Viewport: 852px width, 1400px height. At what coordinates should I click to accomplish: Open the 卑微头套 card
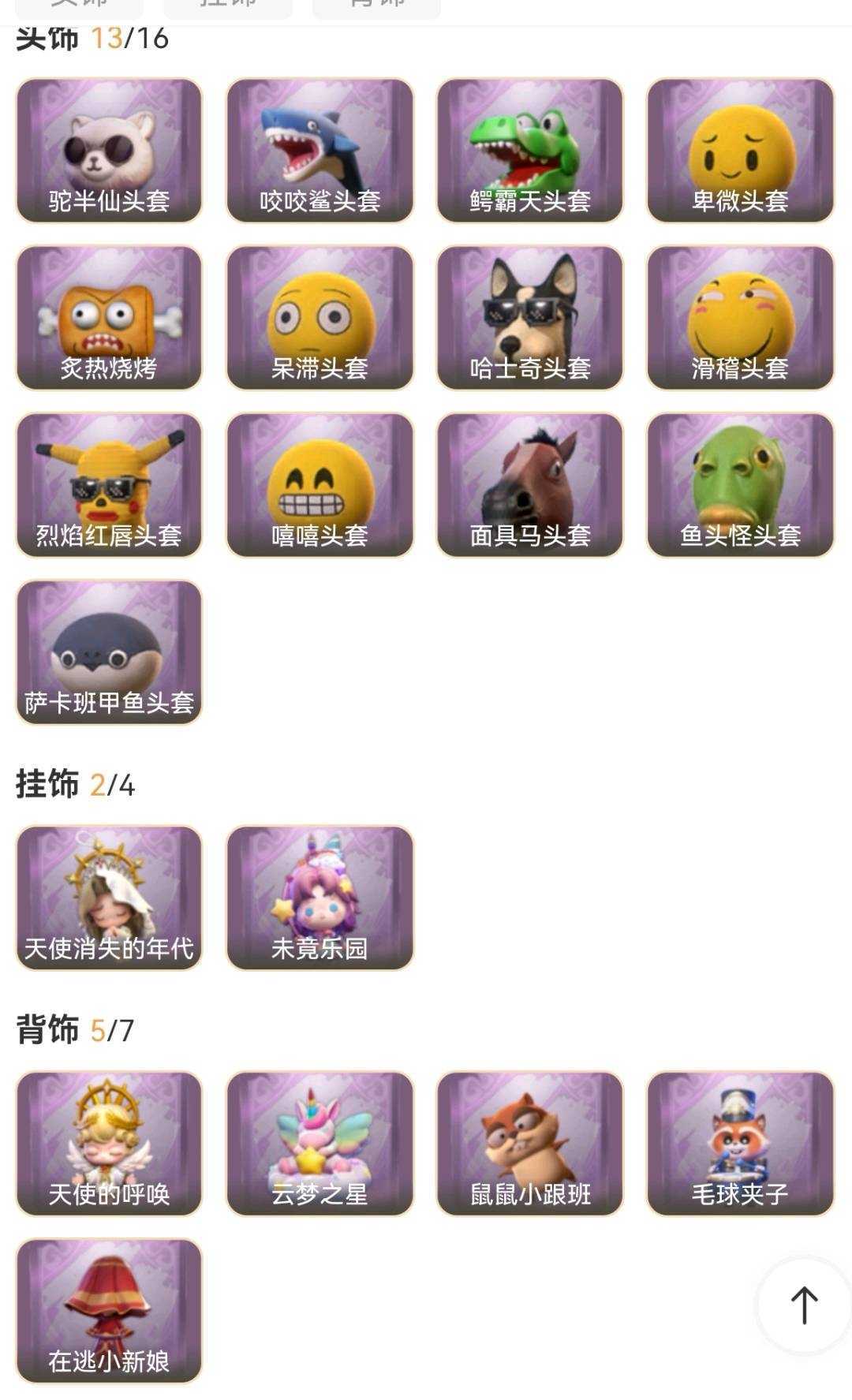click(740, 150)
